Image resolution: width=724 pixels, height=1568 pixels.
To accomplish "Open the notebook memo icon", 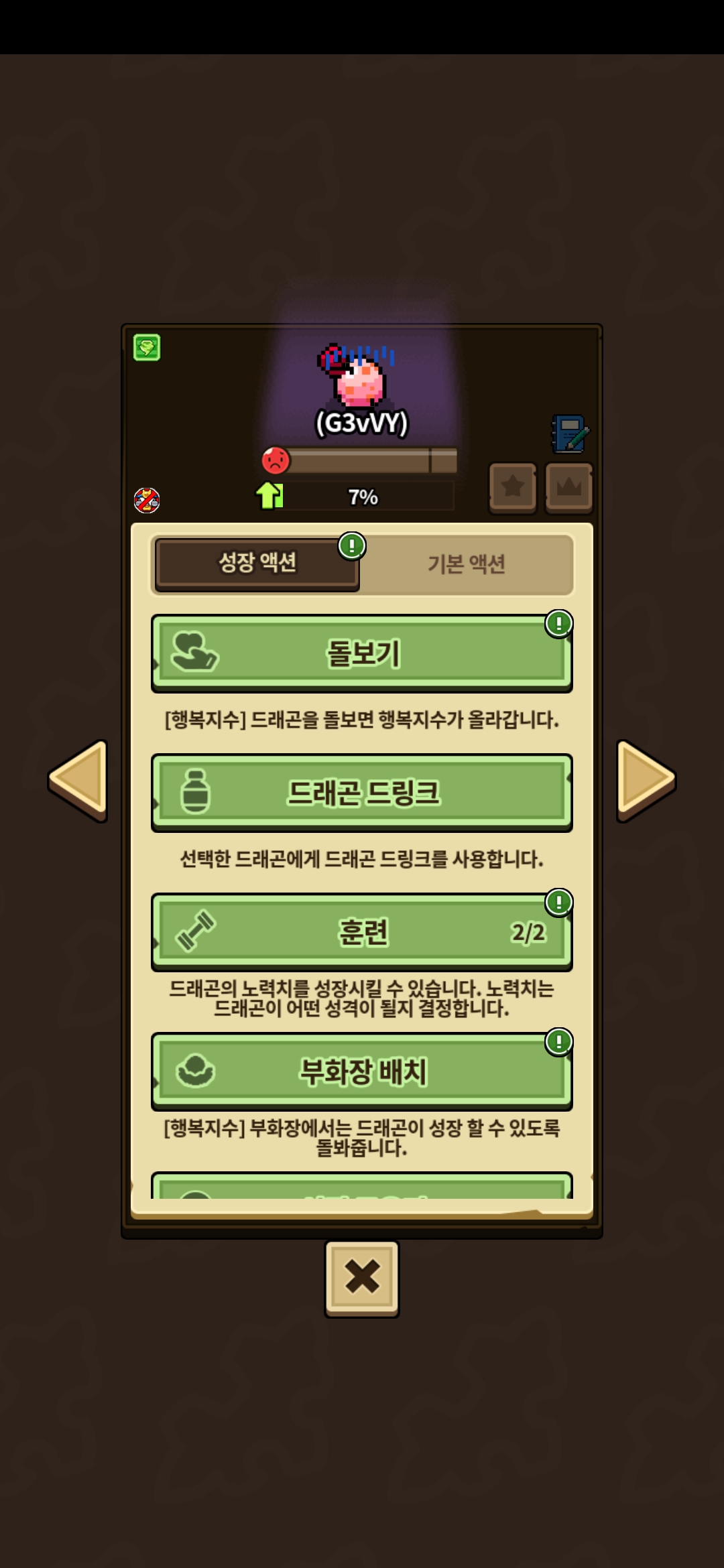I will point(570,434).
